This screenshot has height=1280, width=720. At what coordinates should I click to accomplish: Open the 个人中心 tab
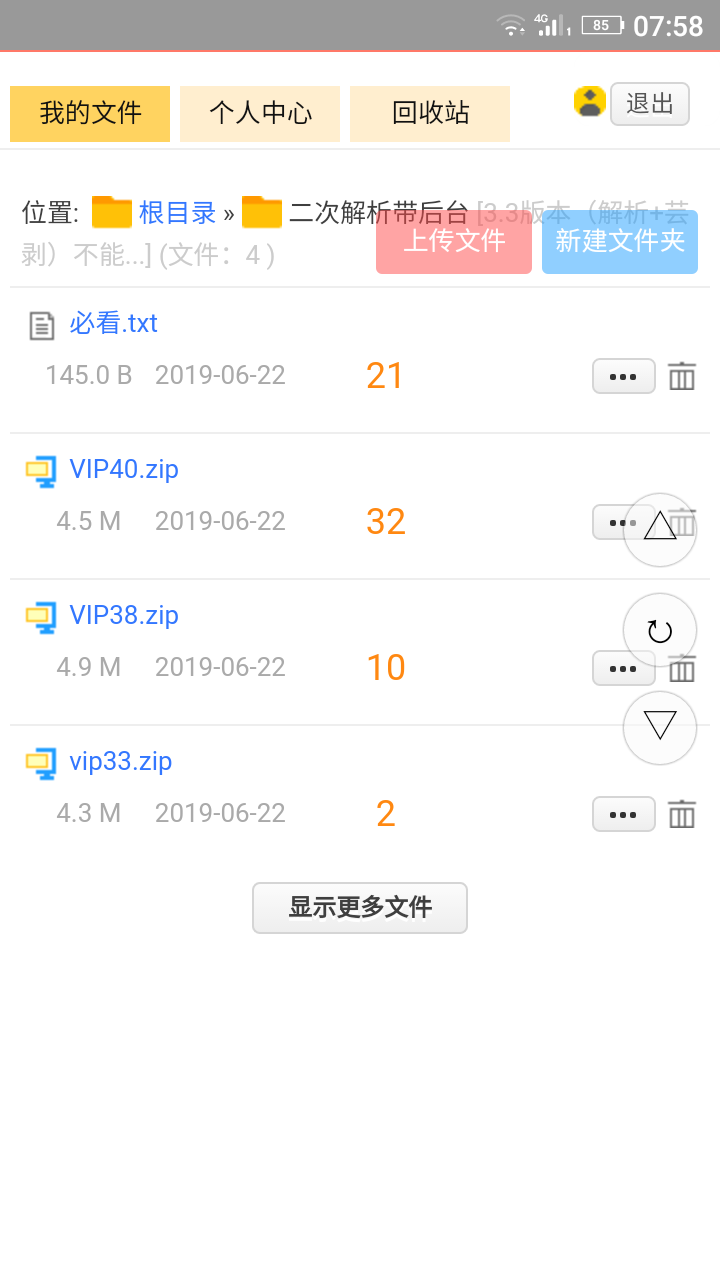pos(260,113)
